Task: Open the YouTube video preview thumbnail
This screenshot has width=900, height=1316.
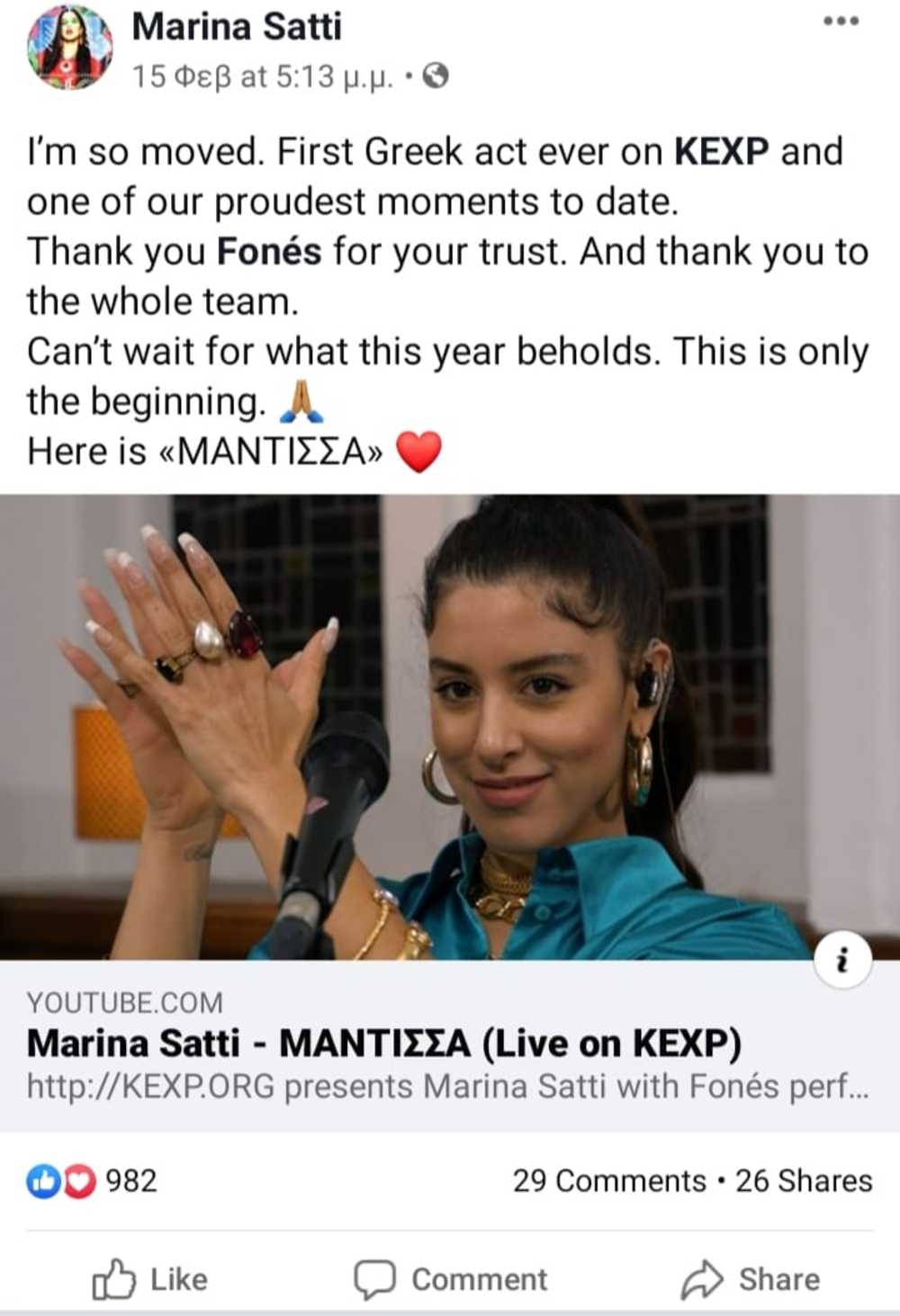Action: tap(450, 727)
